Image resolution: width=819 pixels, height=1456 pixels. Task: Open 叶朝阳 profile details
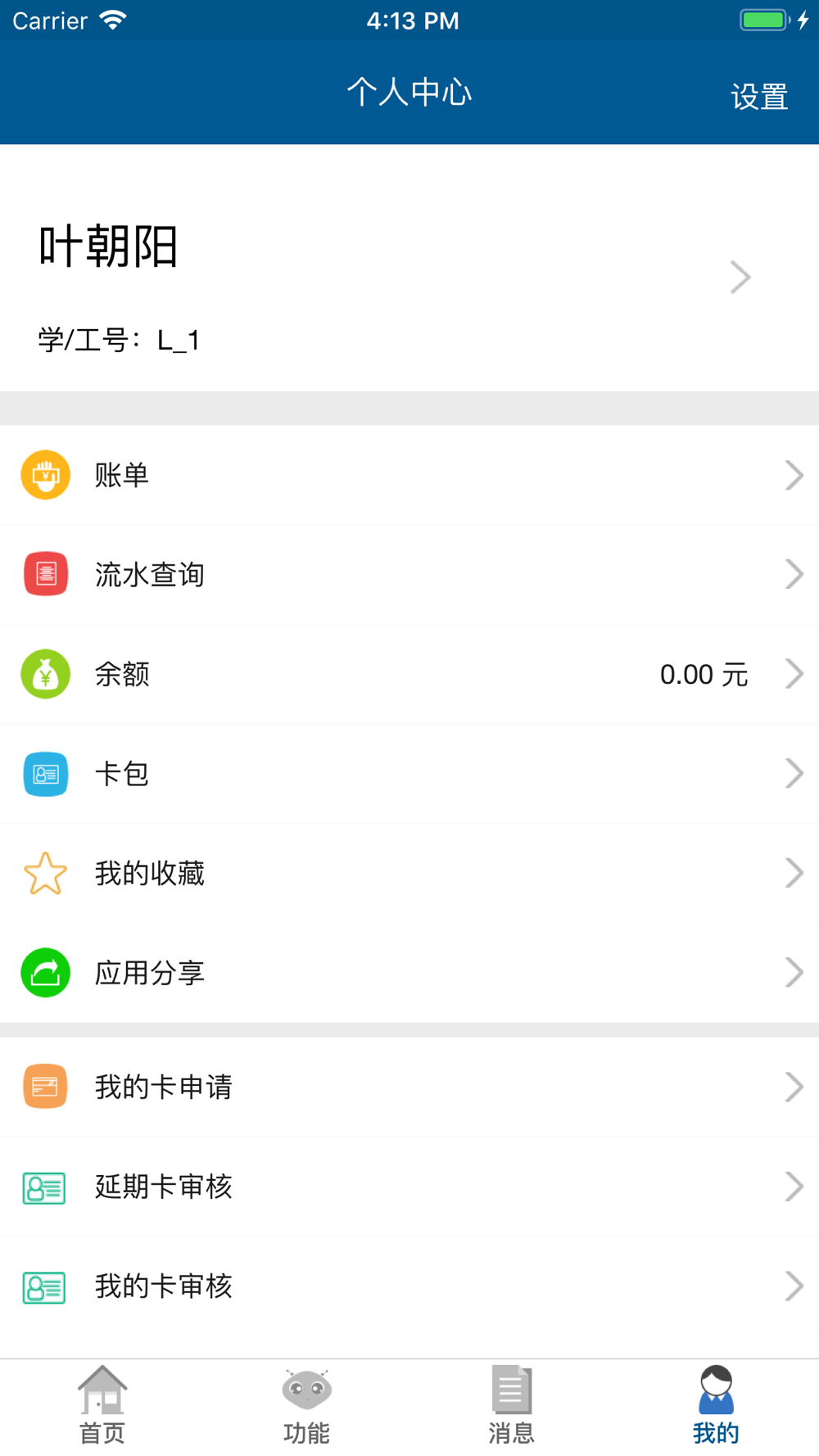coord(409,277)
